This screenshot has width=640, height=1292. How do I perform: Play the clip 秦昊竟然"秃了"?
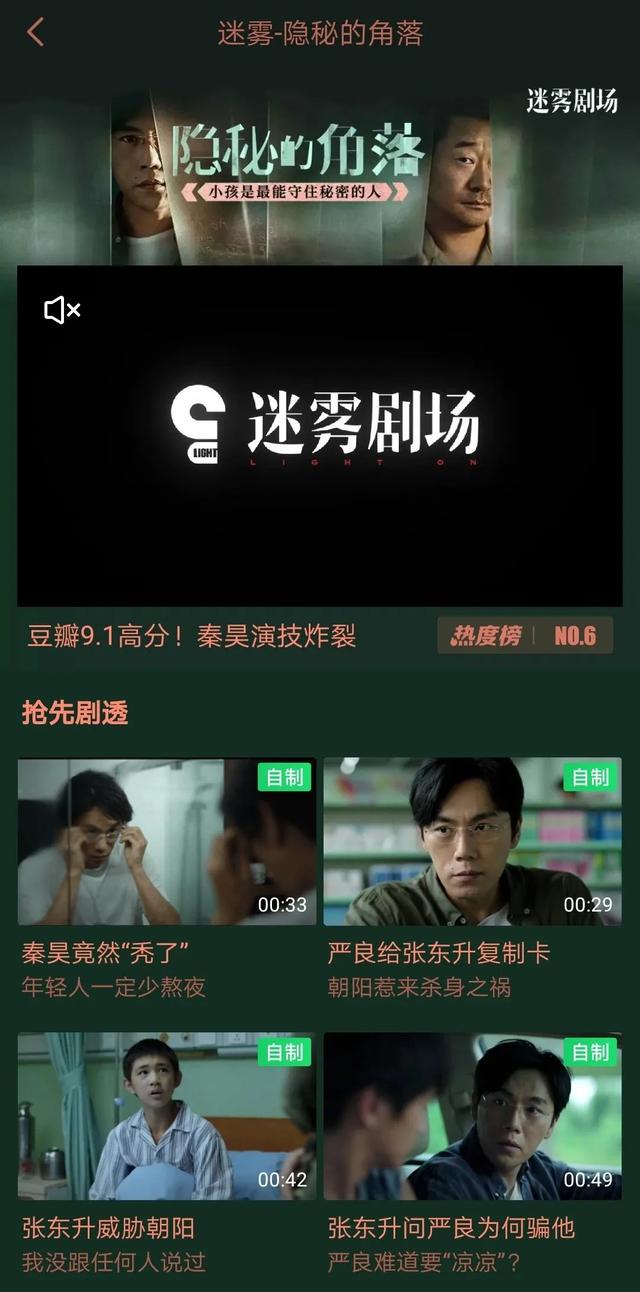click(167, 841)
